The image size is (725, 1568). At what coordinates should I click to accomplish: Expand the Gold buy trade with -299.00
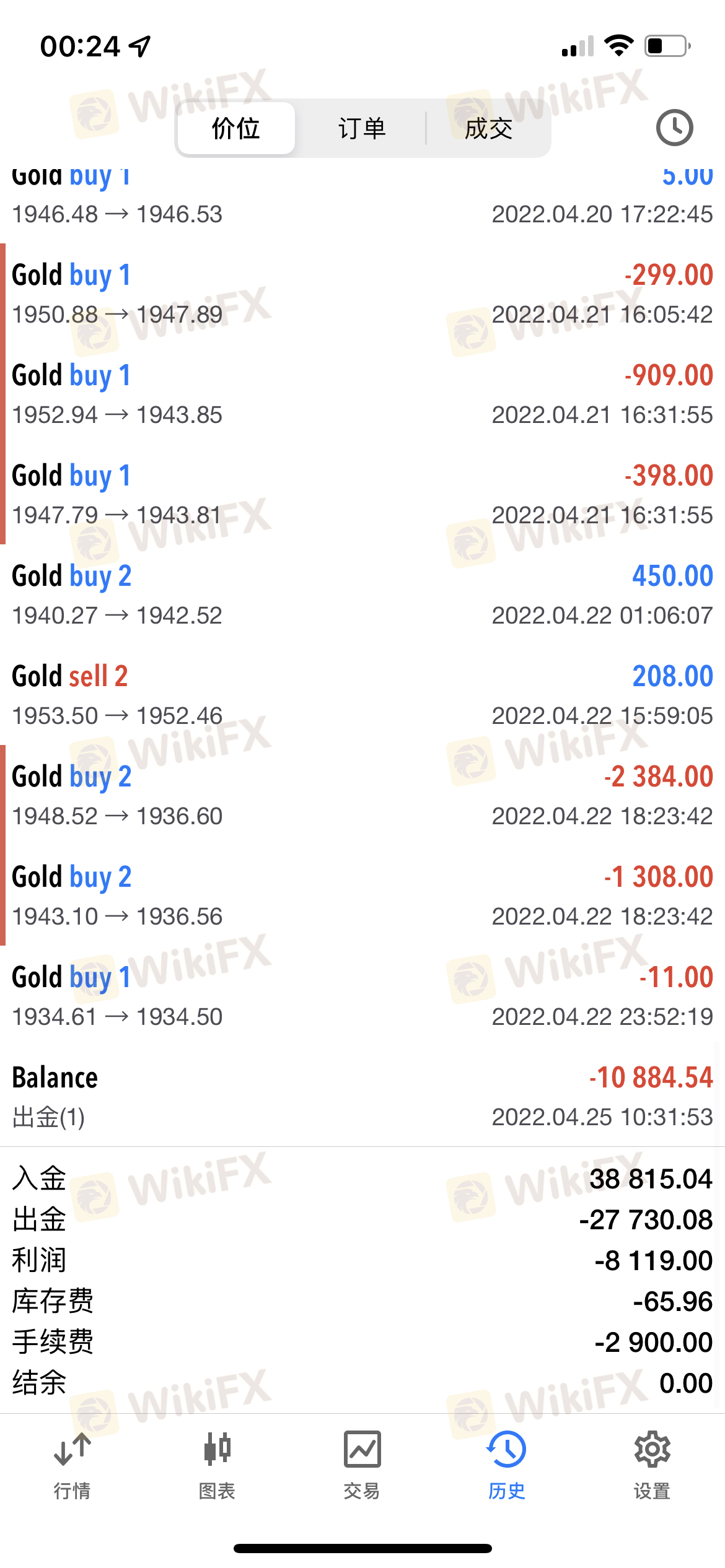click(362, 294)
